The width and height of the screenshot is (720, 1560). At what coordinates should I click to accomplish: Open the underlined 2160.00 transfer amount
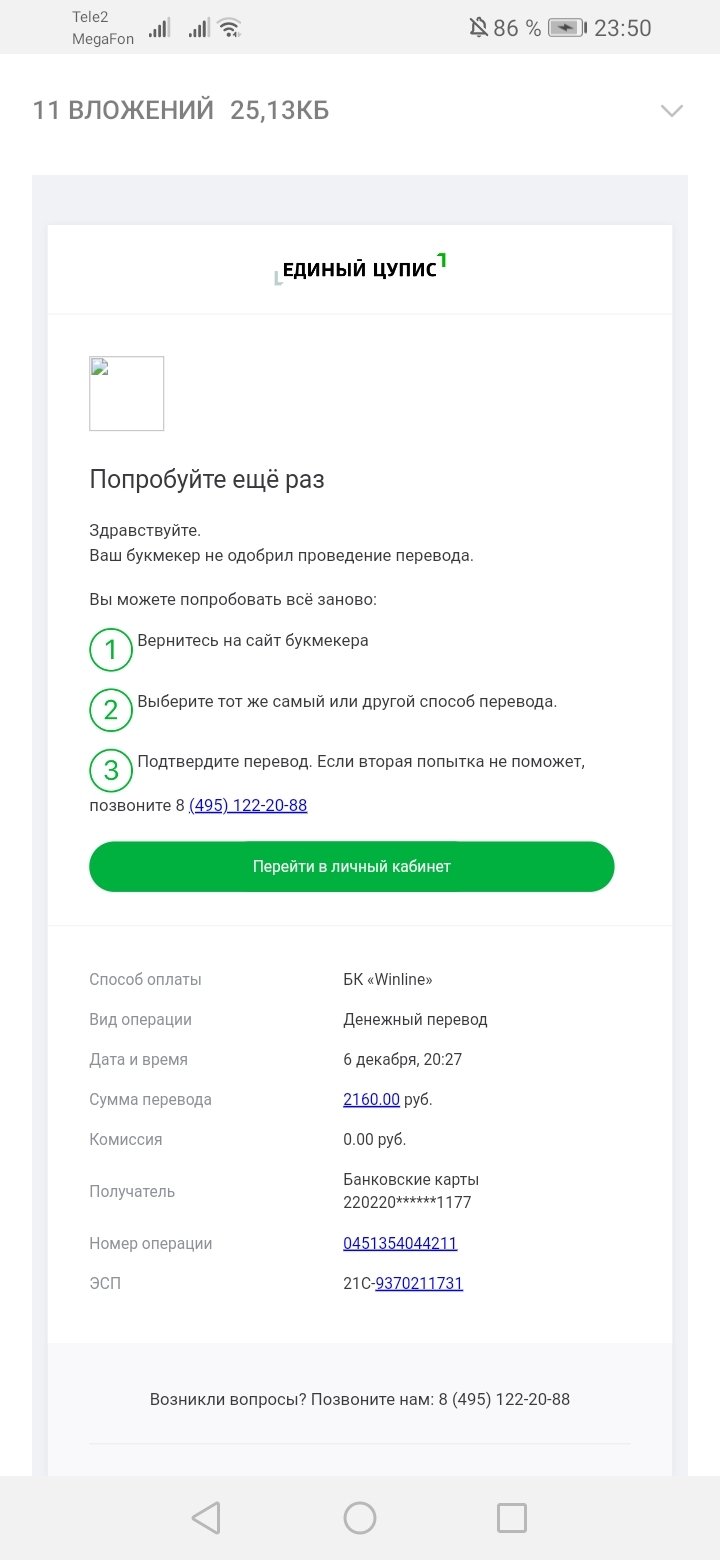point(371,1099)
